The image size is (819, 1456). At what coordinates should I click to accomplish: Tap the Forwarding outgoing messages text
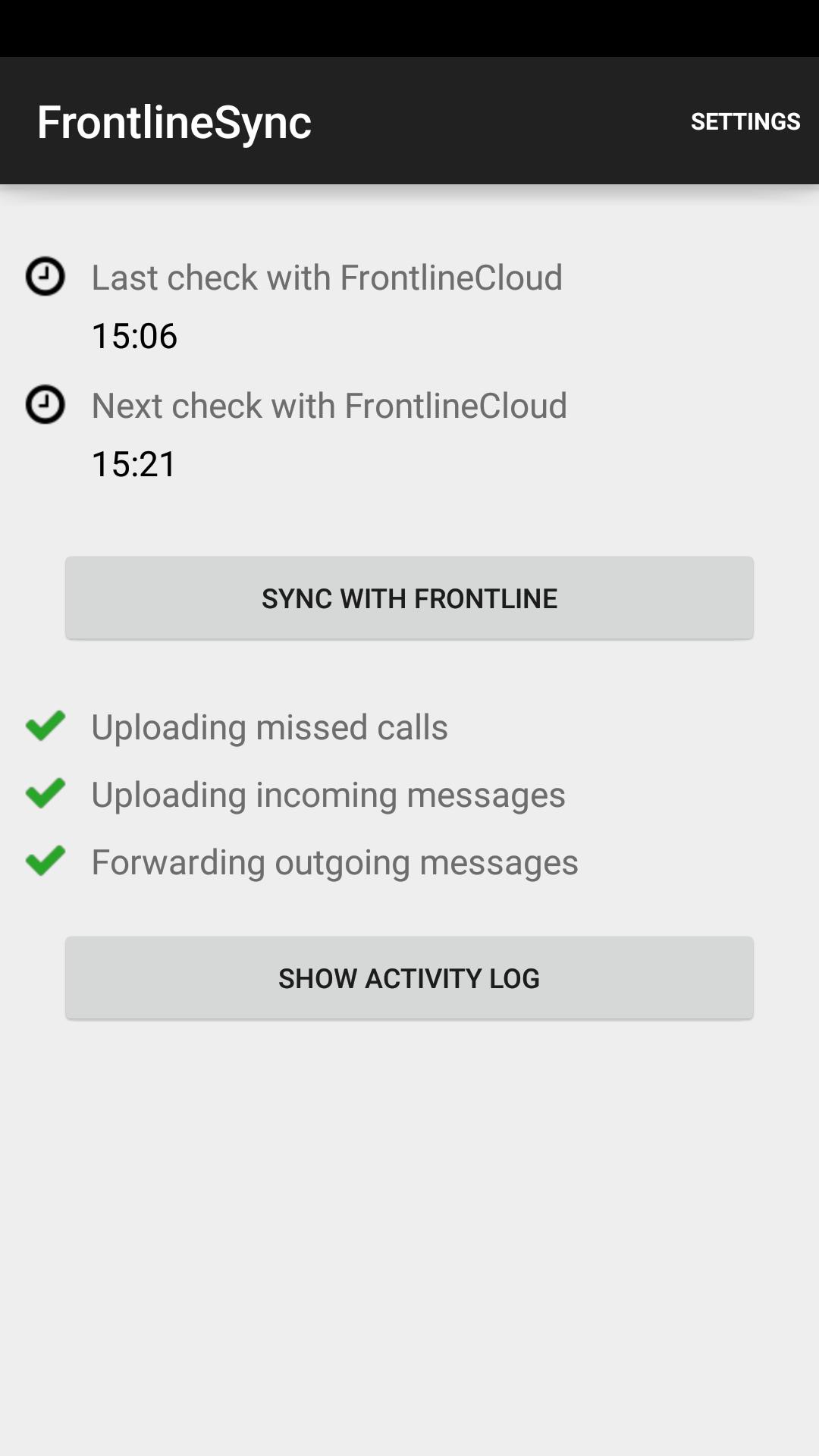[x=334, y=861]
